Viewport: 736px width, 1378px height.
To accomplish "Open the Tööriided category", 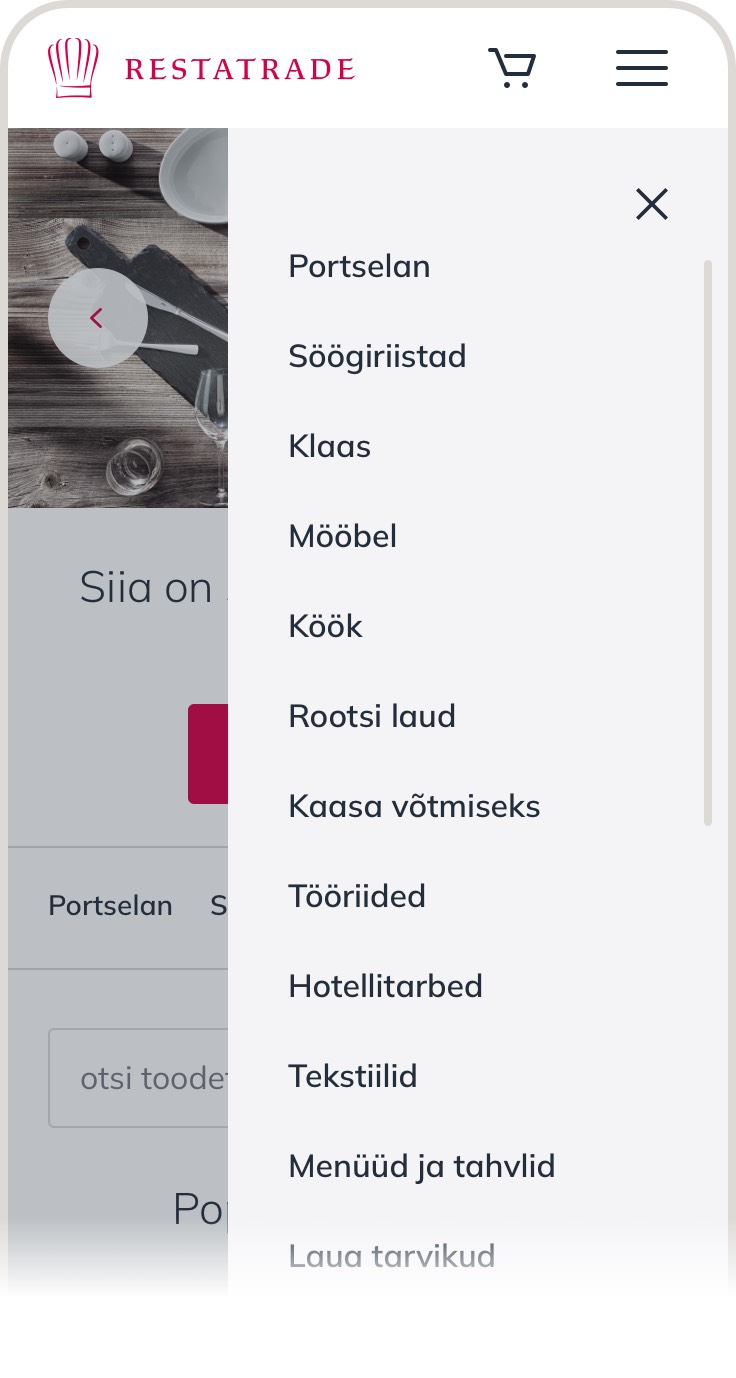I will click(358, 896).
